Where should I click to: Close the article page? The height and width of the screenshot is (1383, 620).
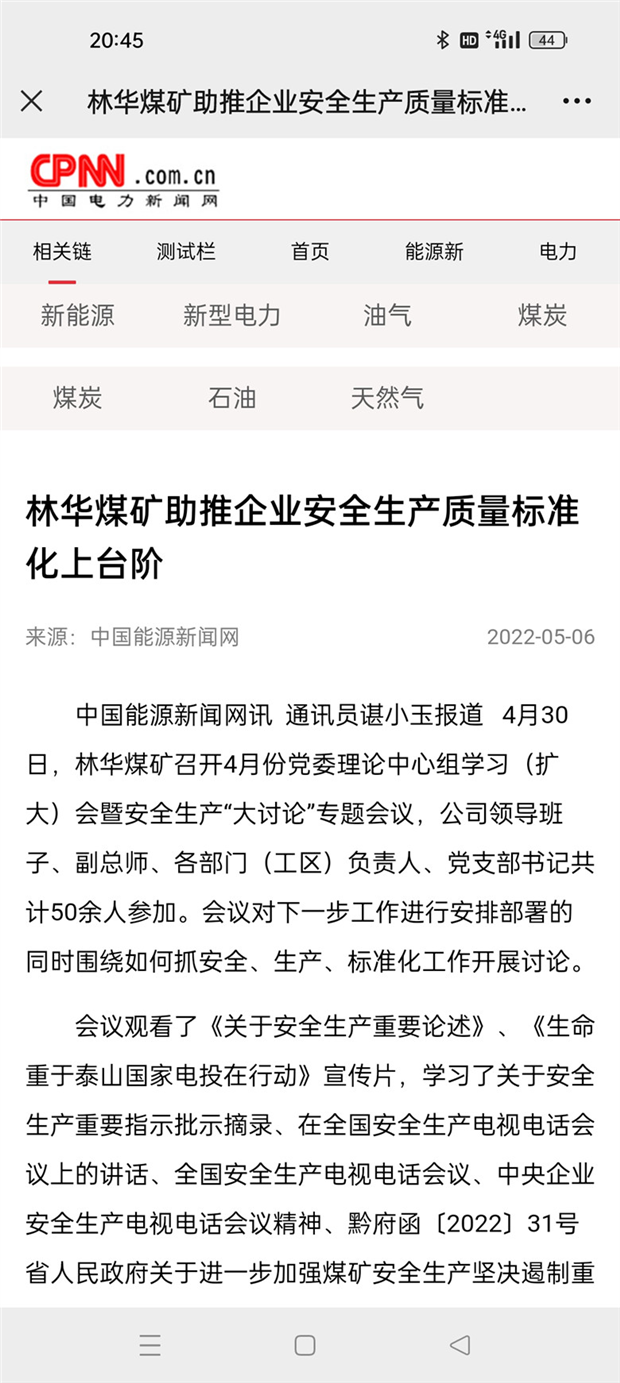pyautogui.click(x=32, y=101)
